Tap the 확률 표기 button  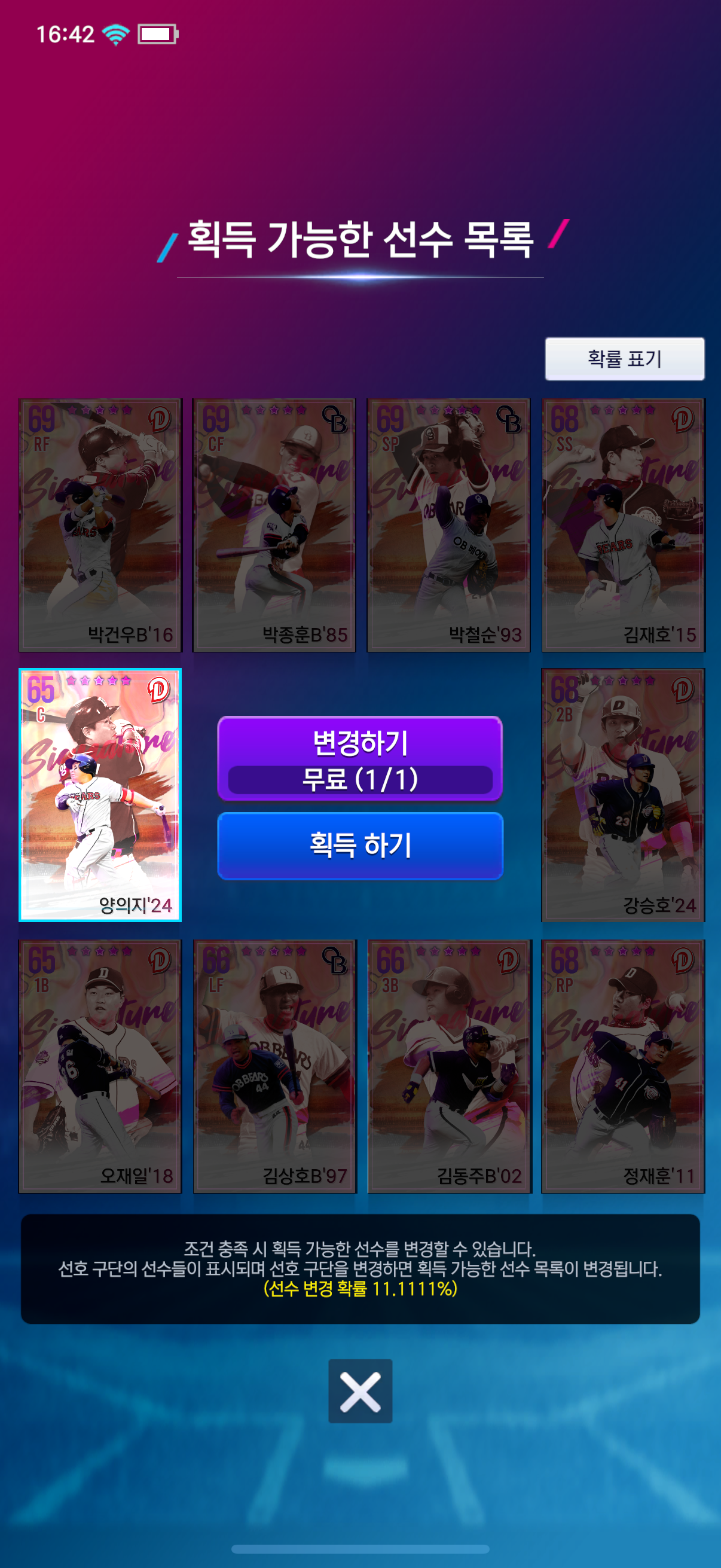624,359
